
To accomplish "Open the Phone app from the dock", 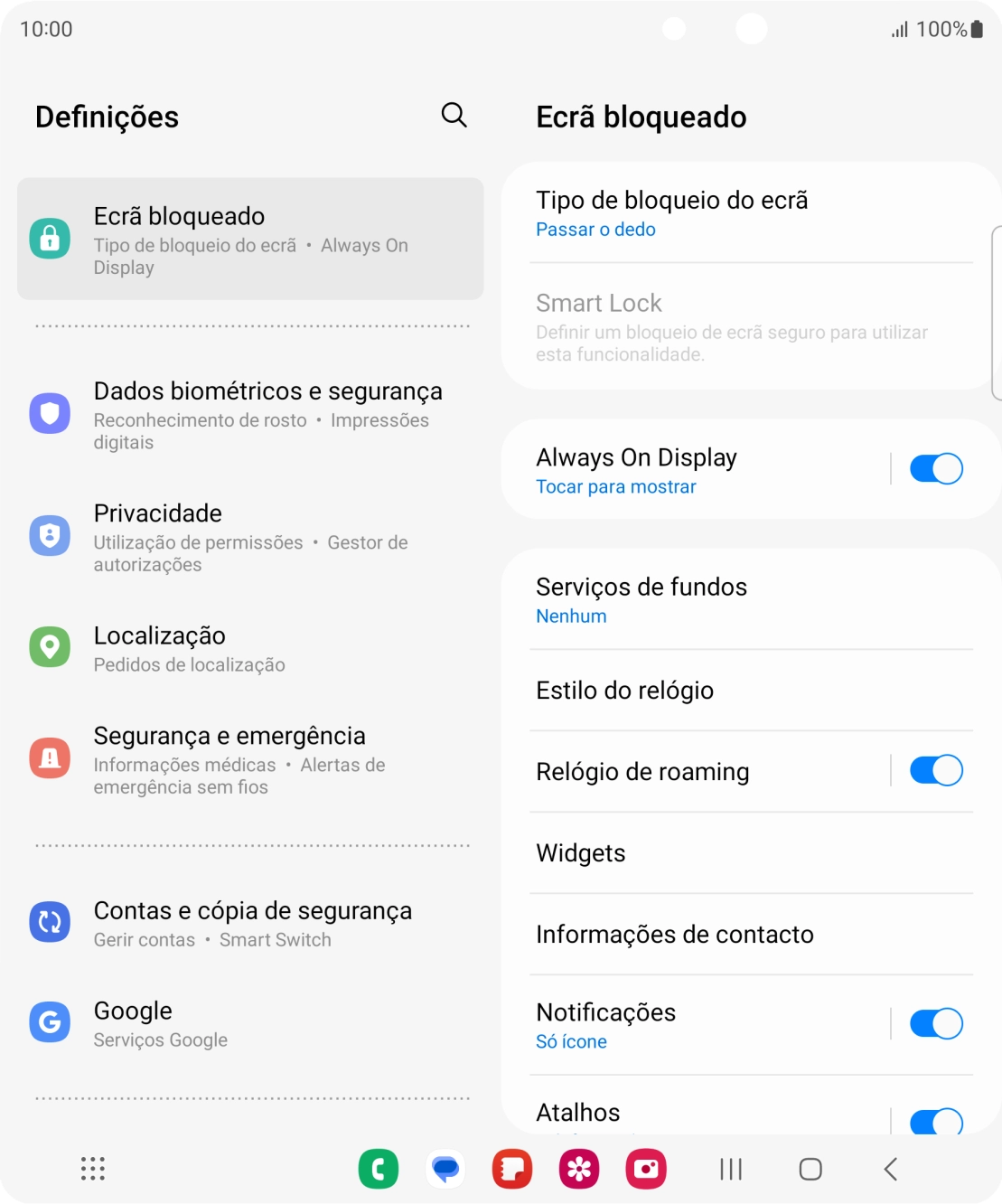I will [x=379, y=1168].
